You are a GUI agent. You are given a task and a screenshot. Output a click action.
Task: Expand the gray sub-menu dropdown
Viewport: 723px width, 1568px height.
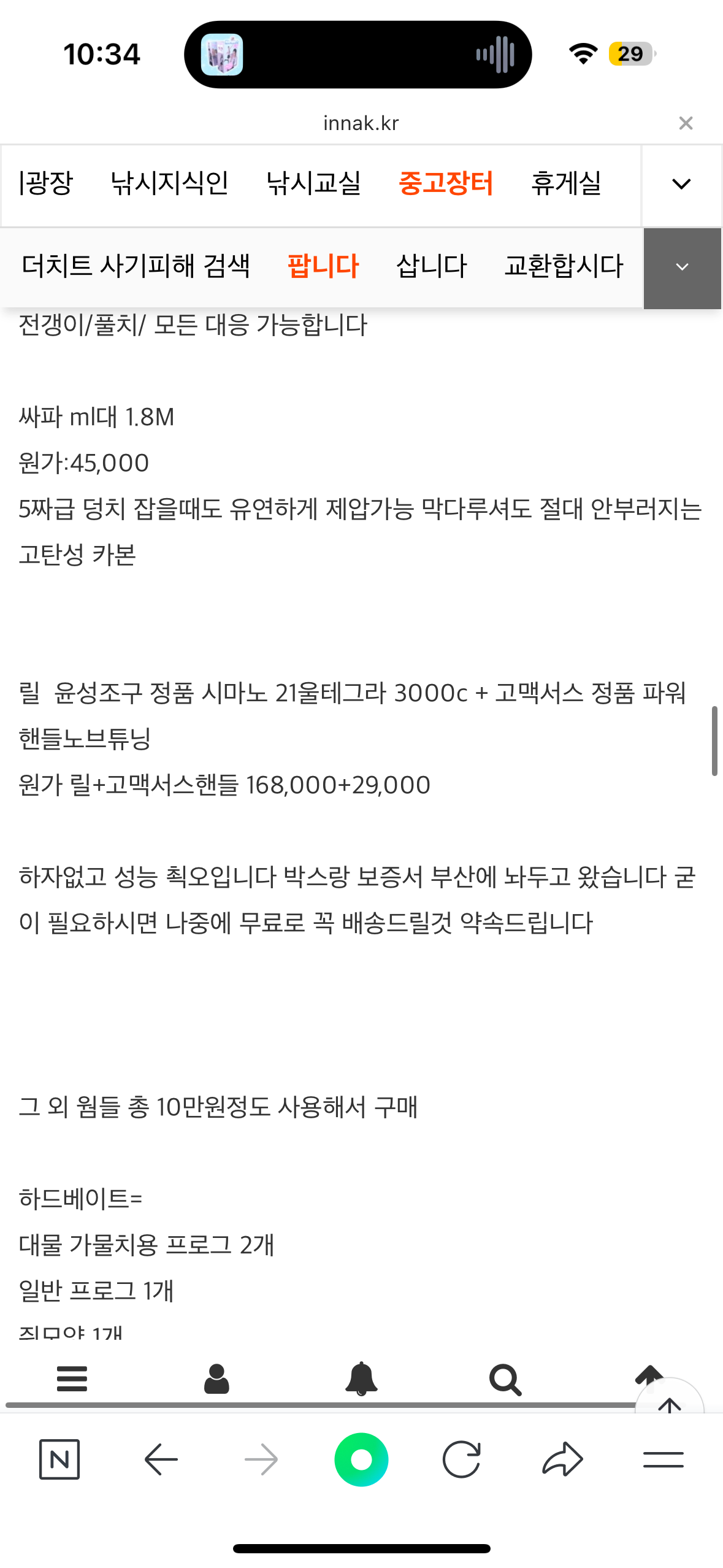tap(682, 267)
